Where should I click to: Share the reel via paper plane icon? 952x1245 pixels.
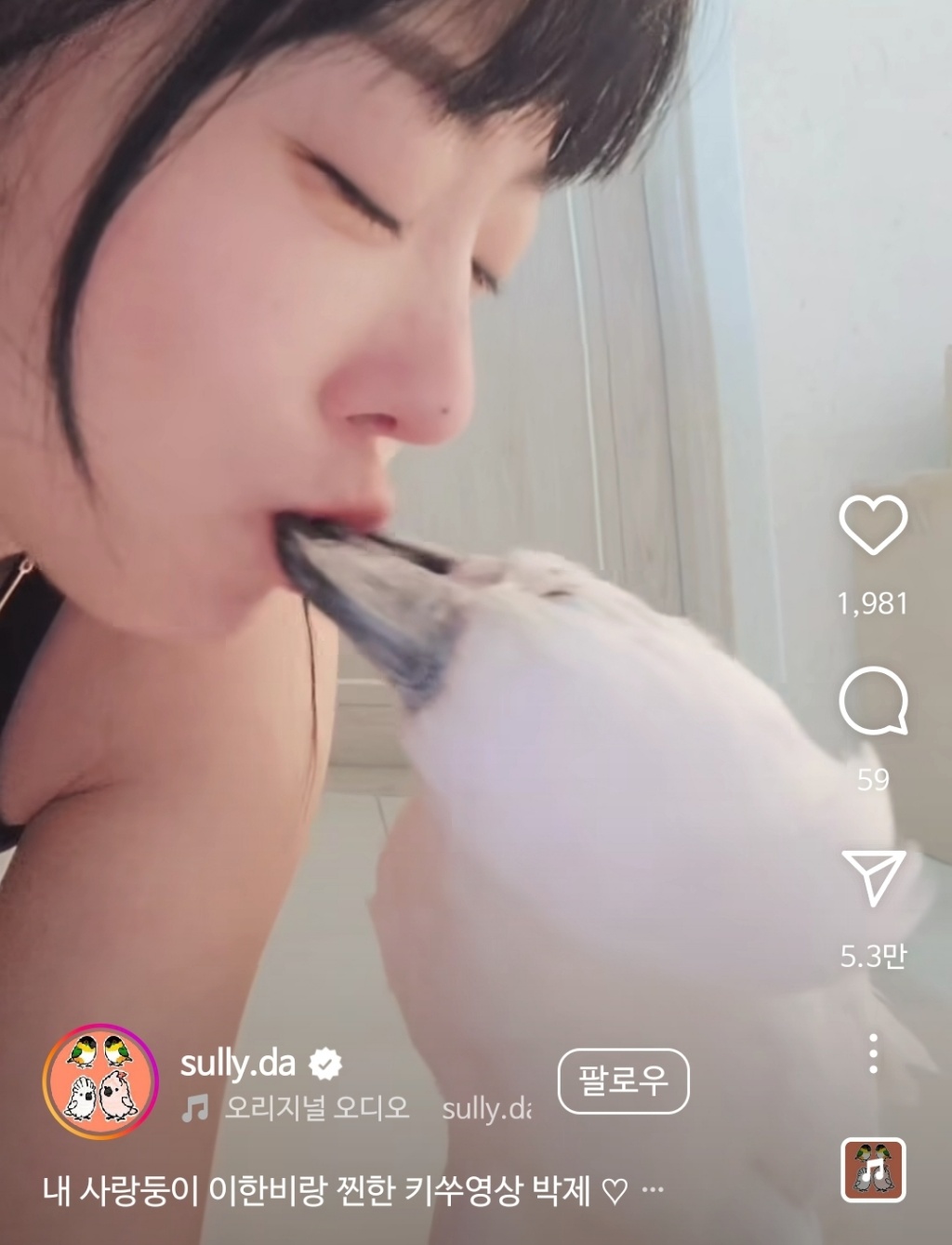pos(873,877)
